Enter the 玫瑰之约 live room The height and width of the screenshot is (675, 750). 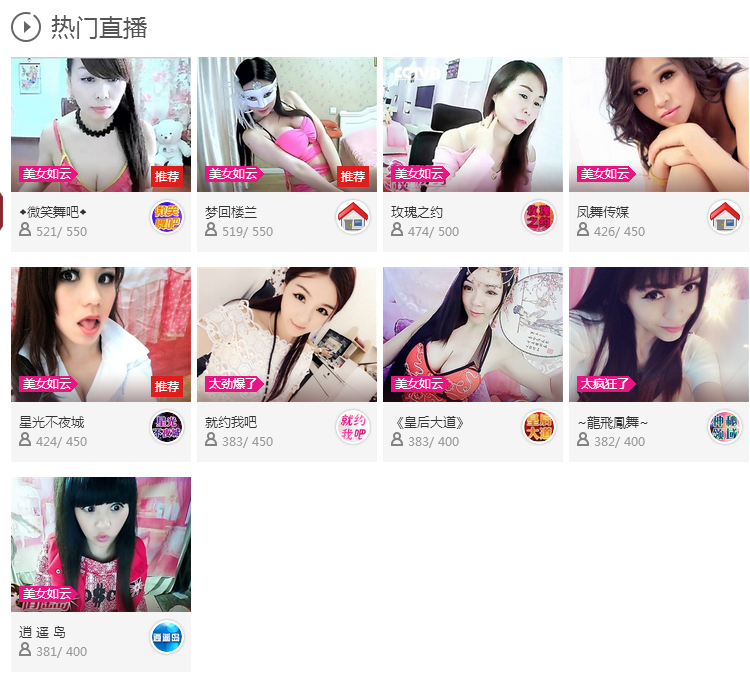pos(472,125)
